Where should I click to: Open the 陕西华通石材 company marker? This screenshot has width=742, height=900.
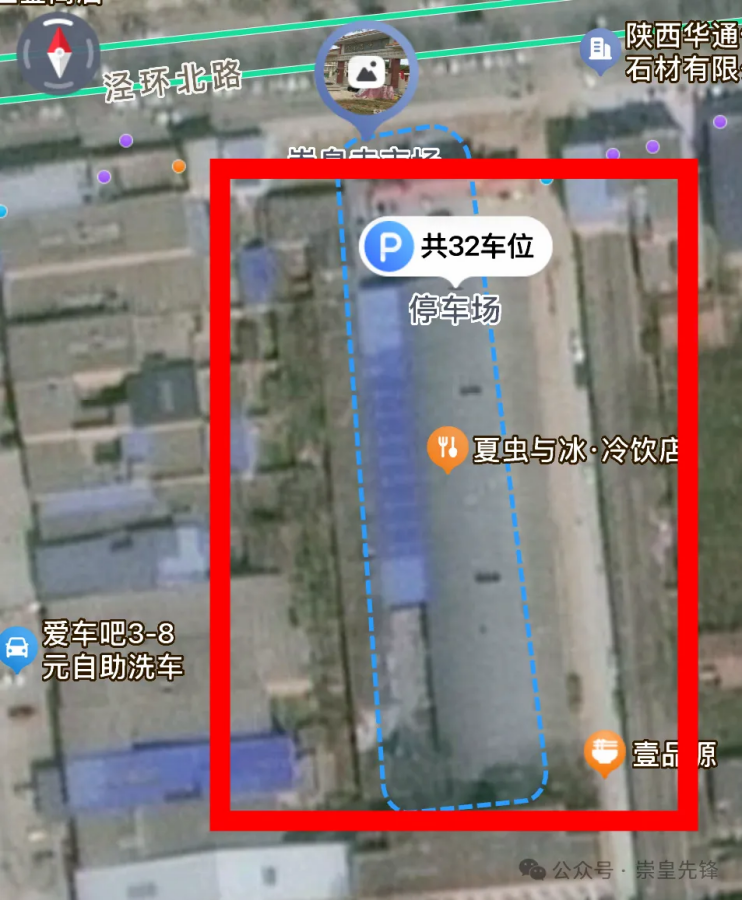[600, 49]
